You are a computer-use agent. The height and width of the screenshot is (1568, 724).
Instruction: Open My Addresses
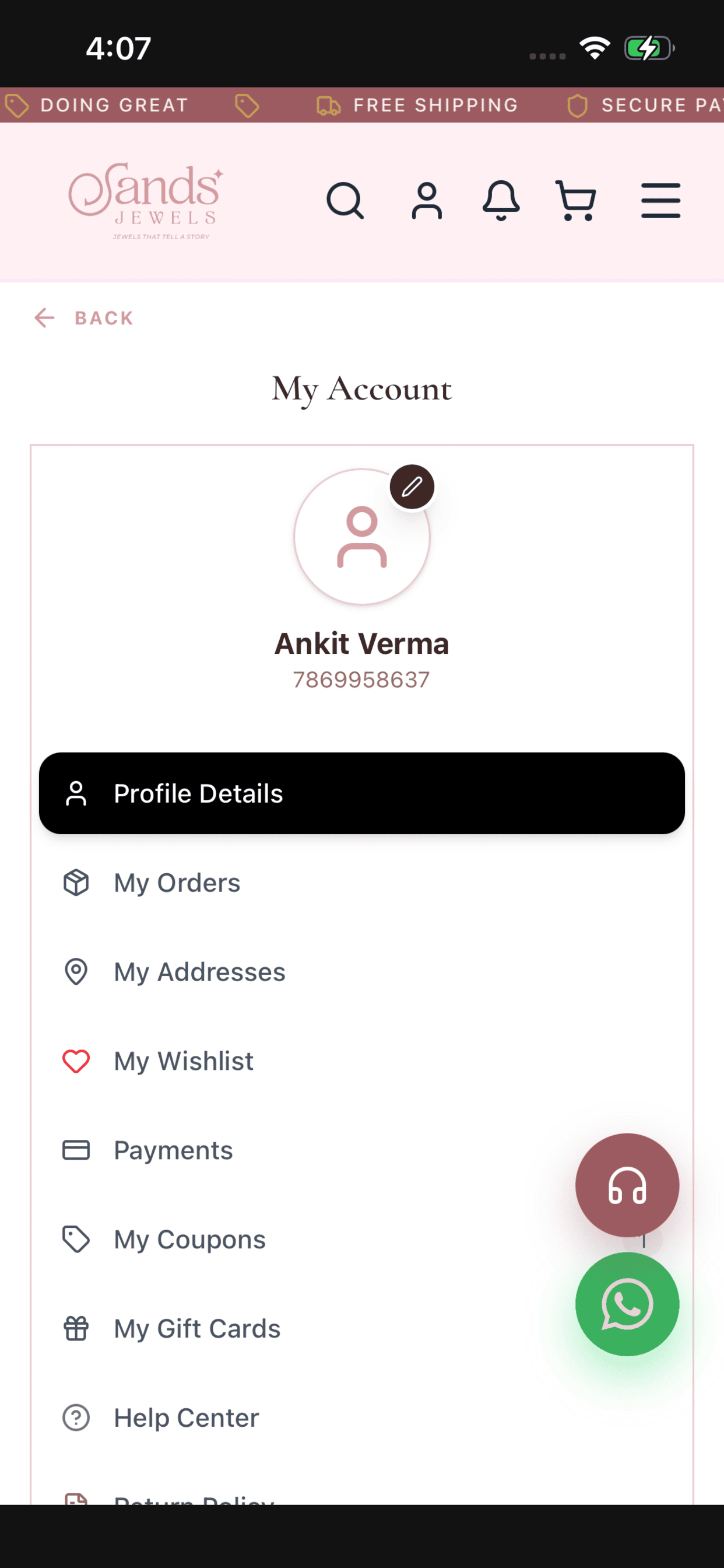(x=362, y=971)
